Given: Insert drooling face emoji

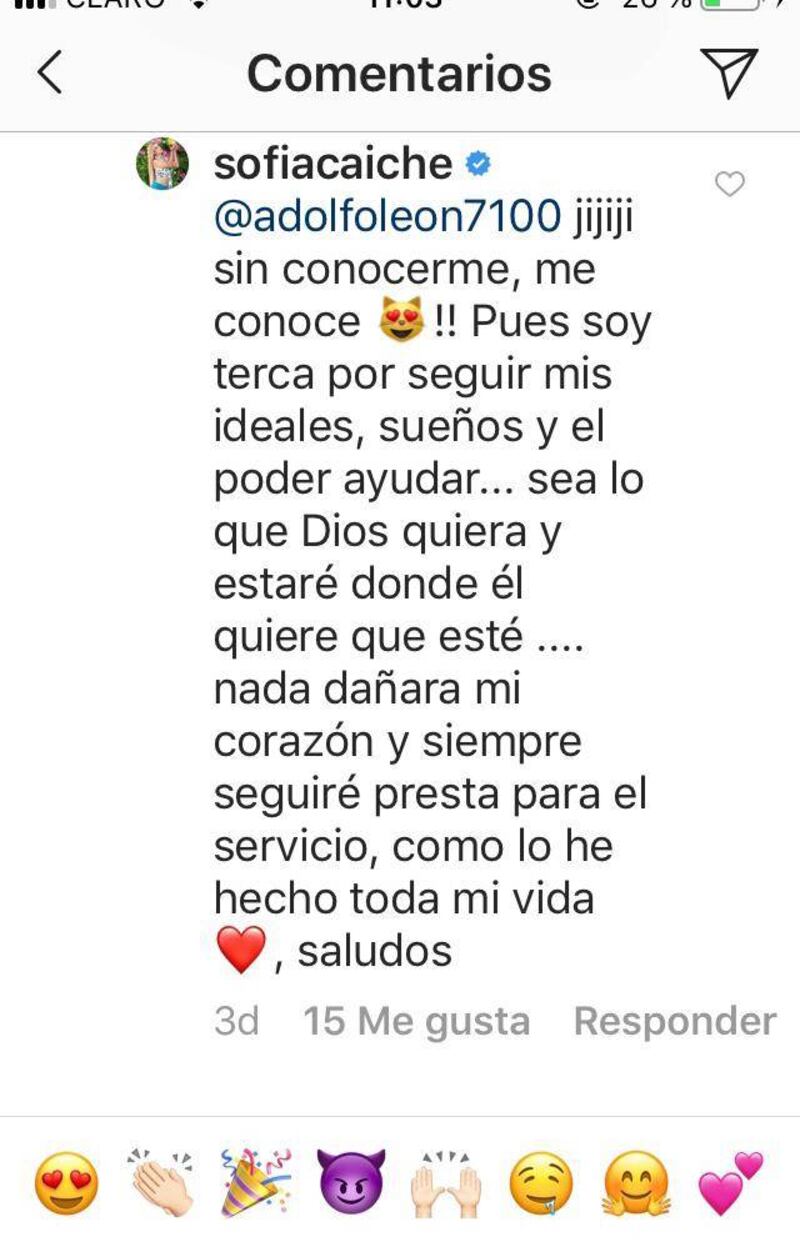Looking at the screenshot, I should pyautogui.click(x=541, y=1184).
